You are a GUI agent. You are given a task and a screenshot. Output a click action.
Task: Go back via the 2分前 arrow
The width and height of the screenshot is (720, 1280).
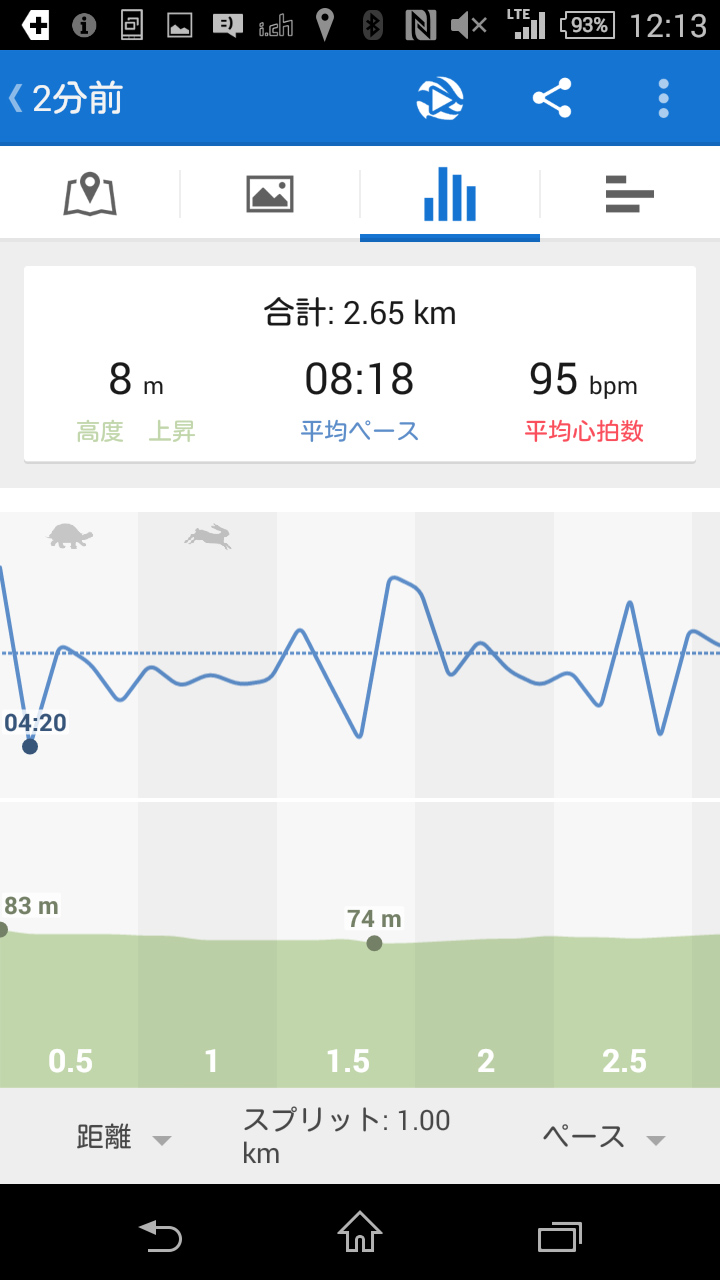[x=66, y=99]
